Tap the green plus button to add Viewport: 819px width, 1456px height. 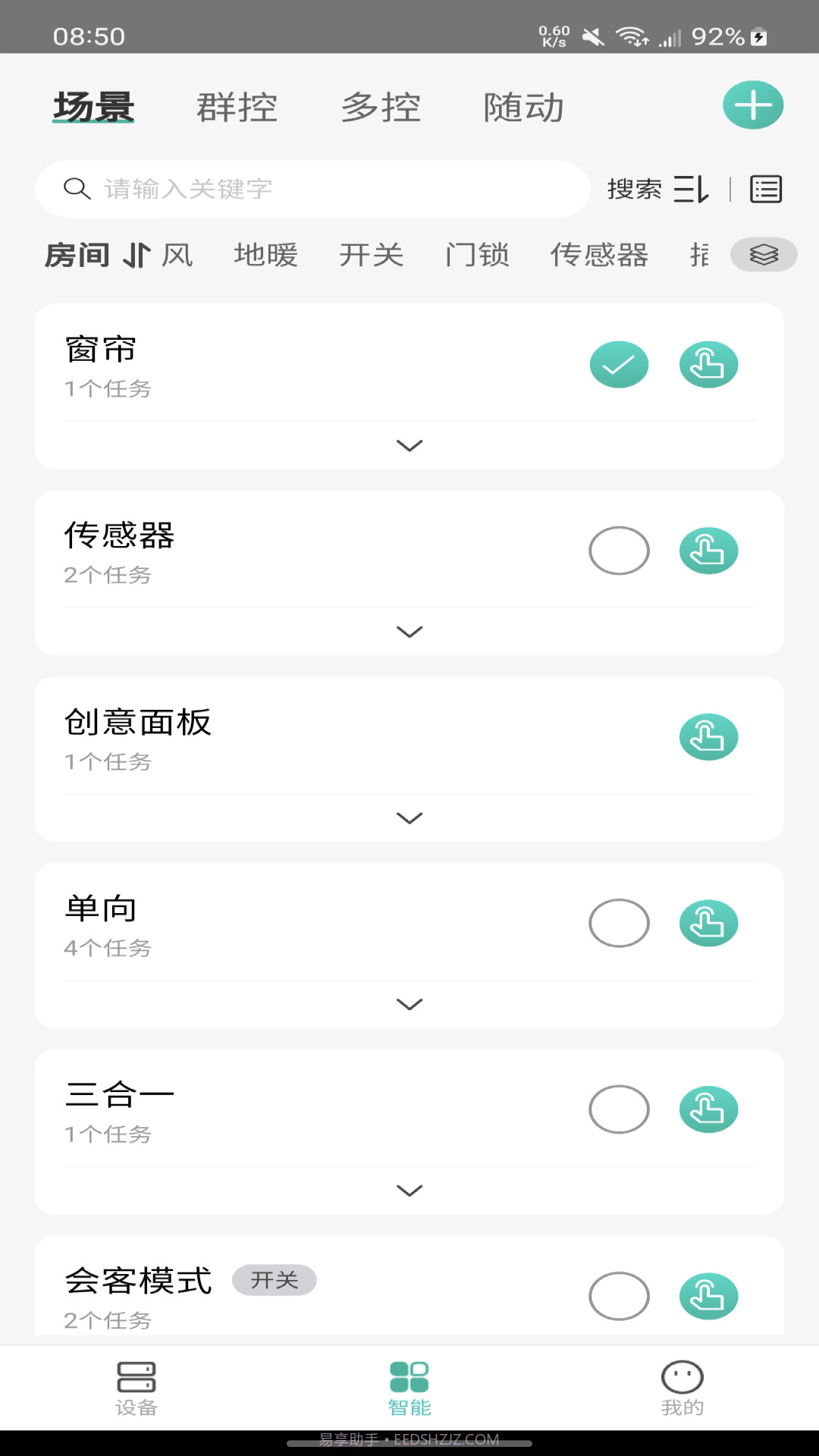[752, 105]
